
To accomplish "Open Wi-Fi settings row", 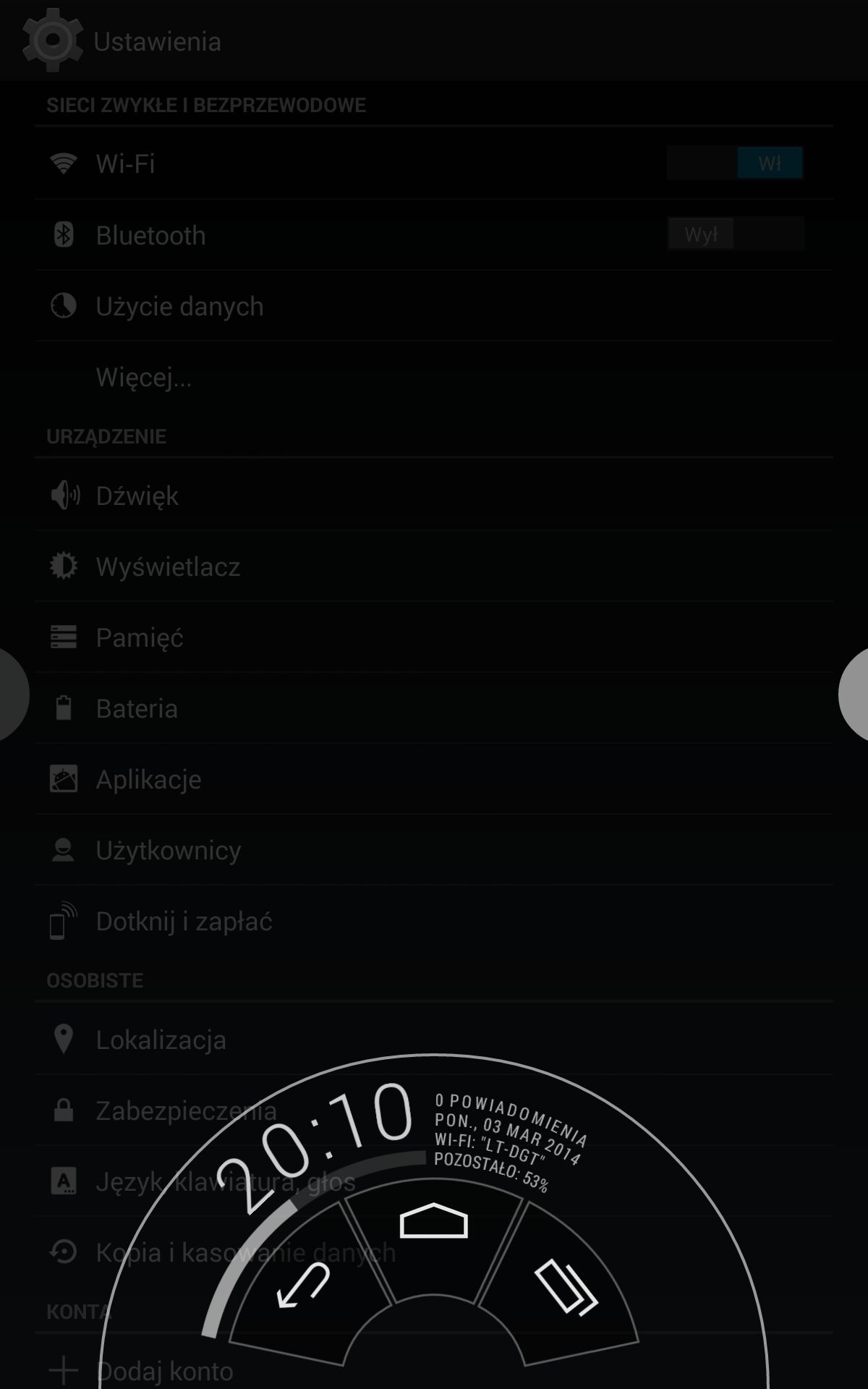I will [x=434, y=163].
